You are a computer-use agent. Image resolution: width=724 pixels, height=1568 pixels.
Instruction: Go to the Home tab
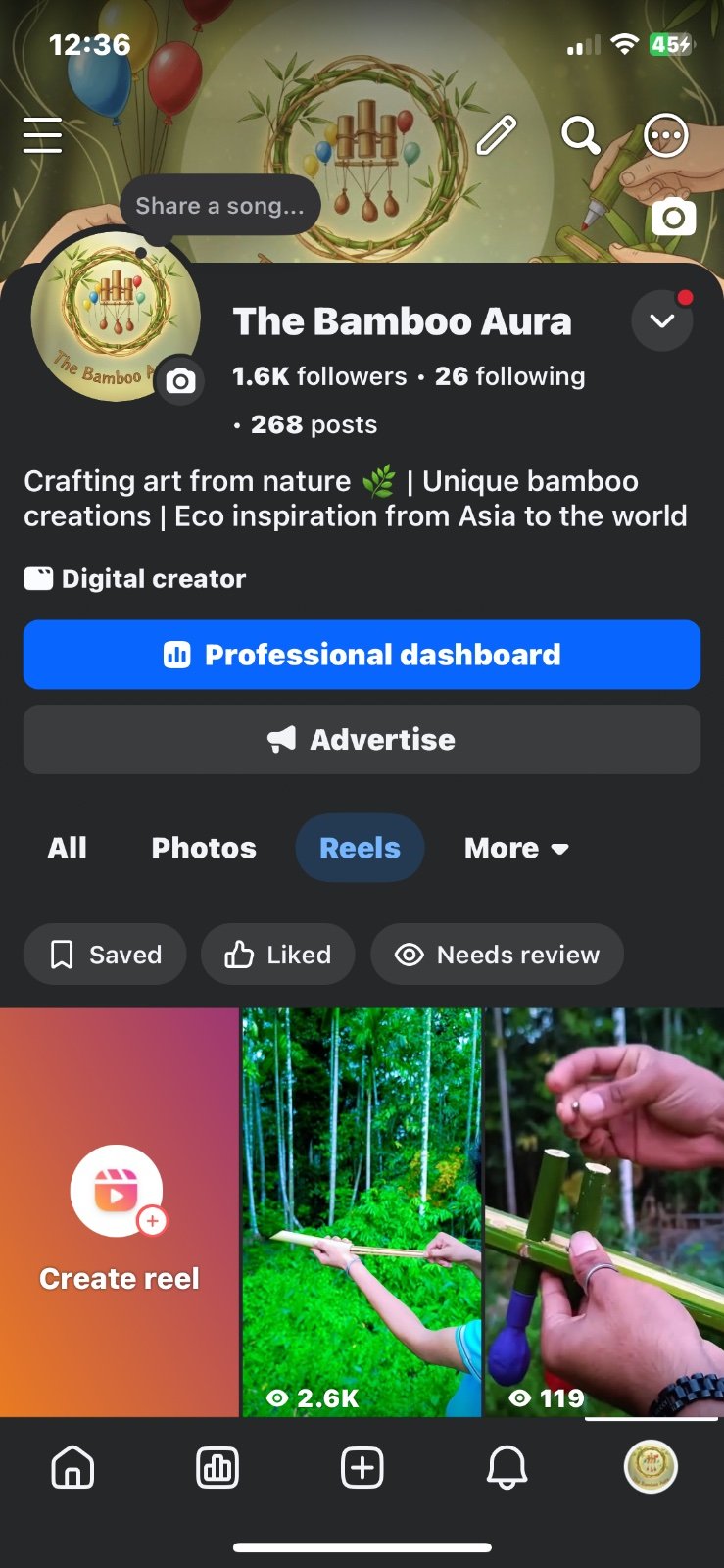click(x=72, y=1468)
